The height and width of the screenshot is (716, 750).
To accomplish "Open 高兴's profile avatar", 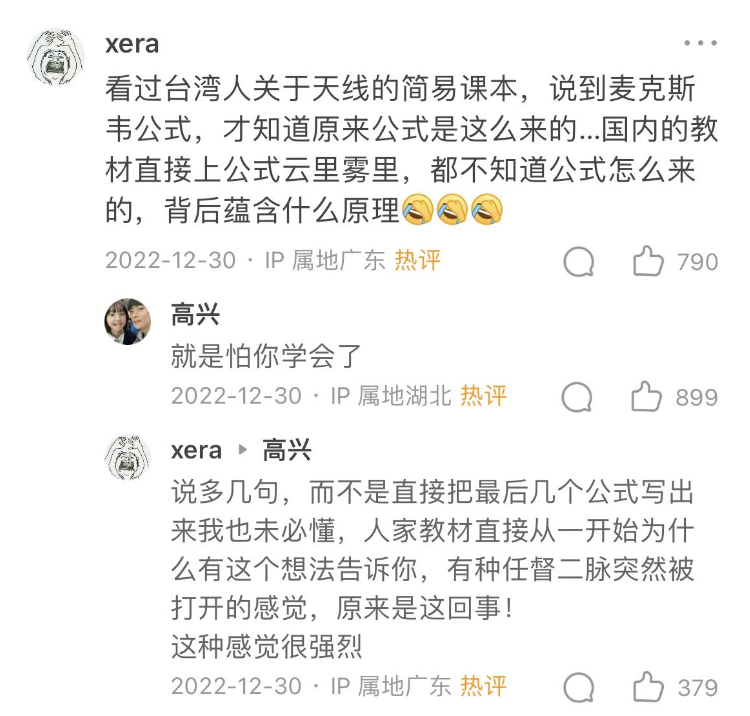I will coord(127,322).
